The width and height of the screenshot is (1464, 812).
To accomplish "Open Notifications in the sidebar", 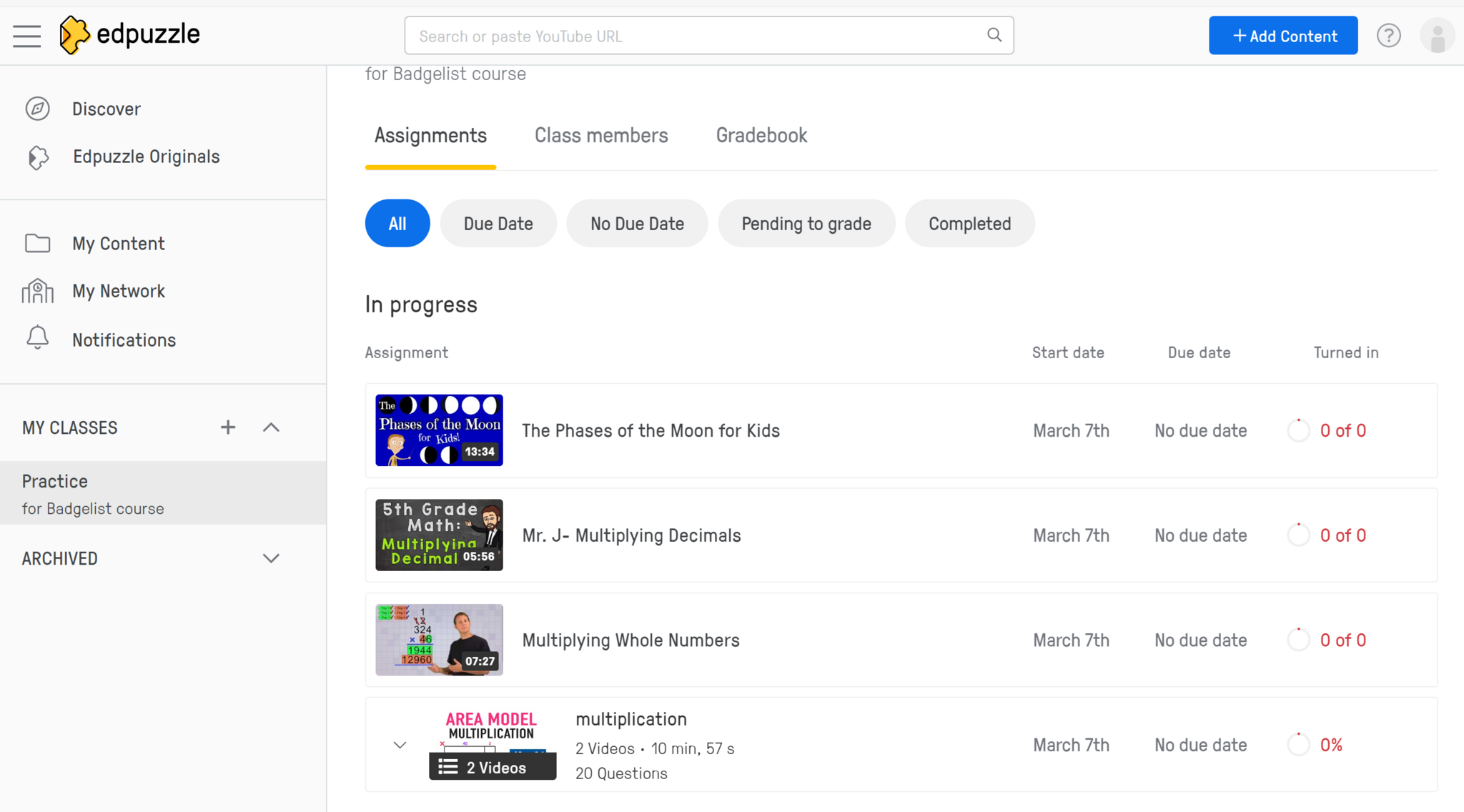I will (x=124, y=340).
